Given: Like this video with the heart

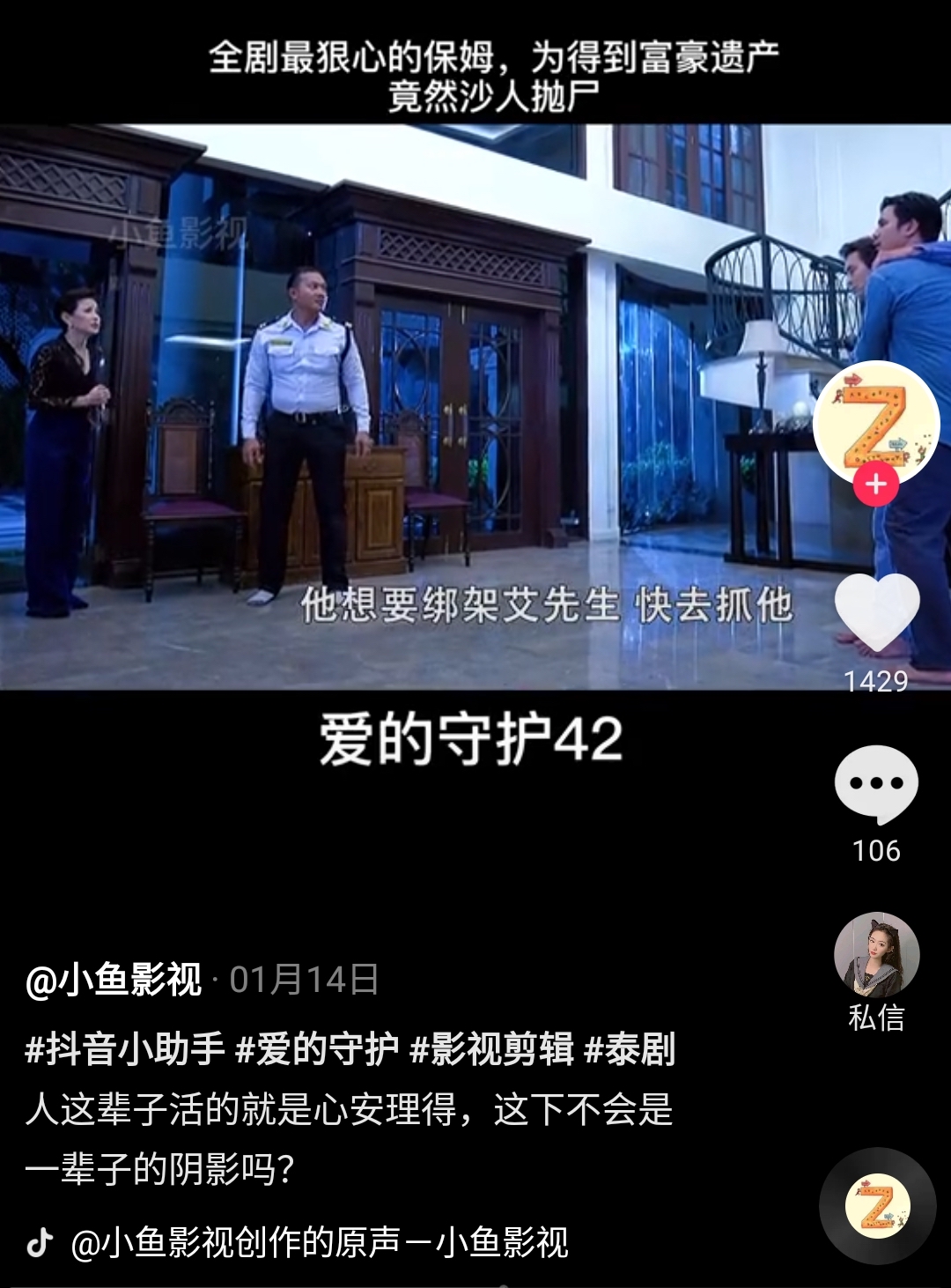Looking at the screenshot, I should (x=876, y=611).
